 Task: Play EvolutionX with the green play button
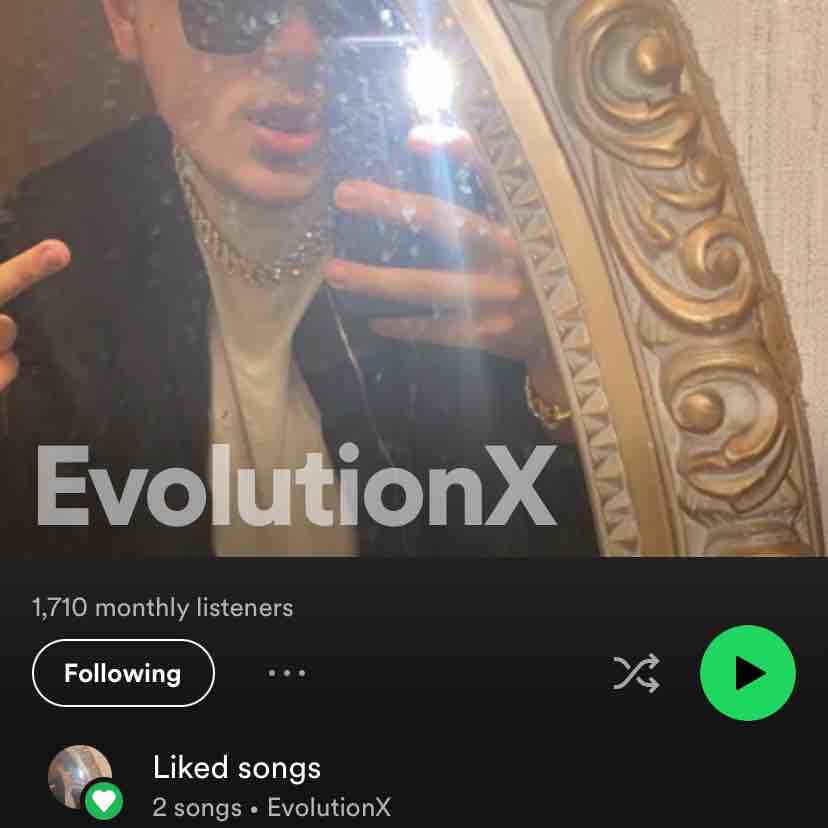click(x=747, y=673)
